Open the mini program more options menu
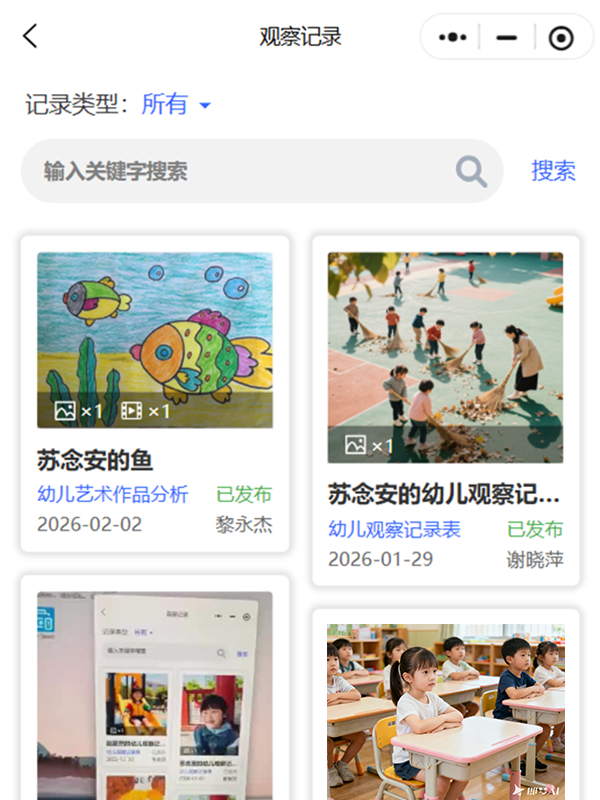Viewport: 600px width, 800px height. (453, 38)
